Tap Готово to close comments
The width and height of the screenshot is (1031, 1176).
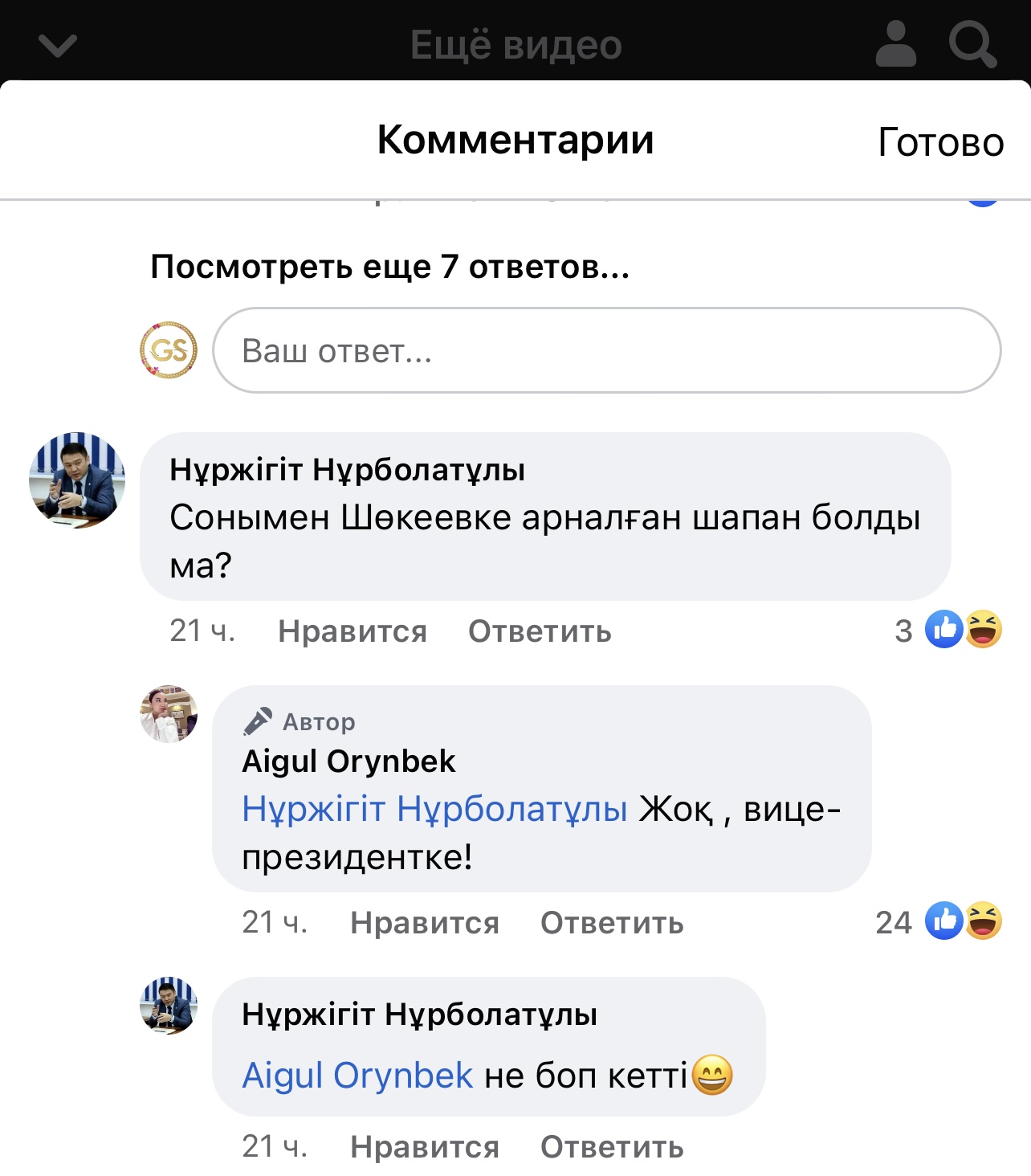tap(940, 142)
